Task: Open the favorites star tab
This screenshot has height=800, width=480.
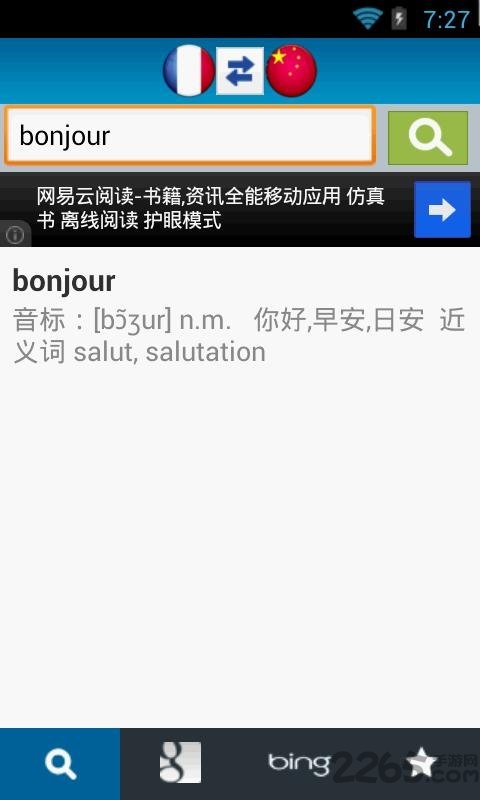Action: [x=420, y=764]
